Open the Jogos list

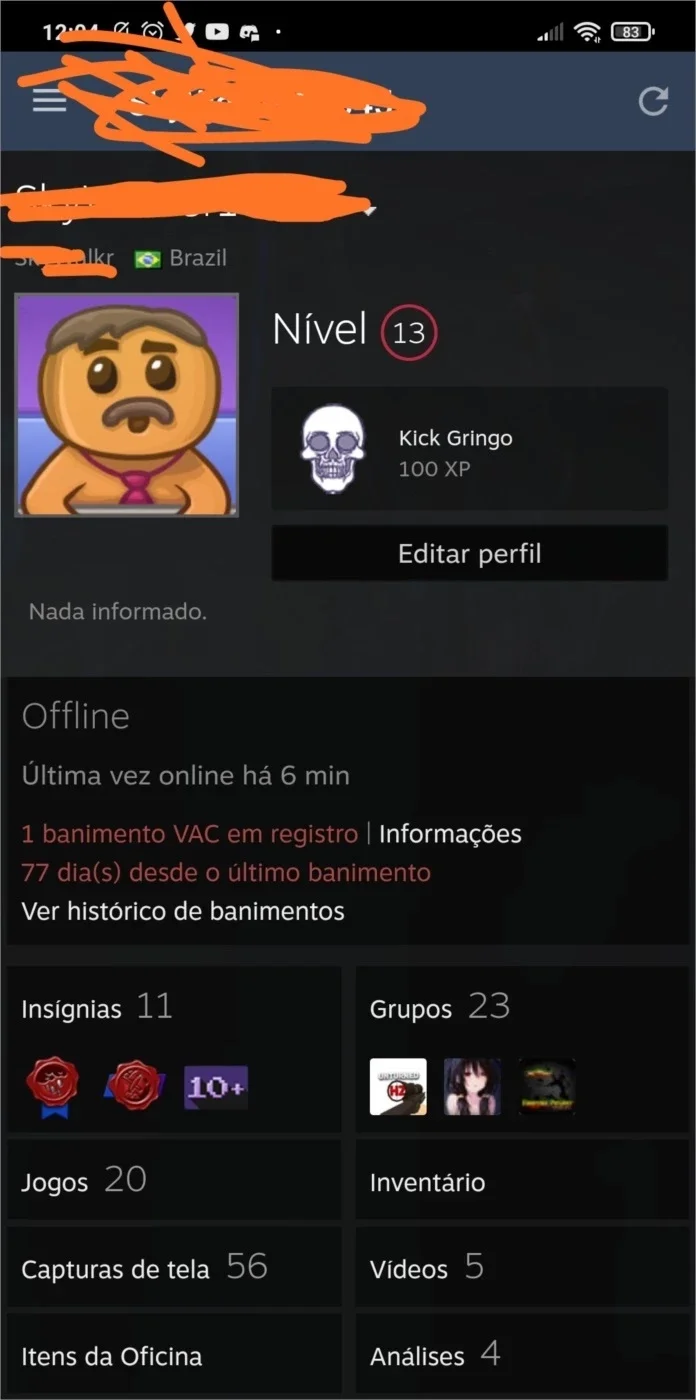[174, 1181]
